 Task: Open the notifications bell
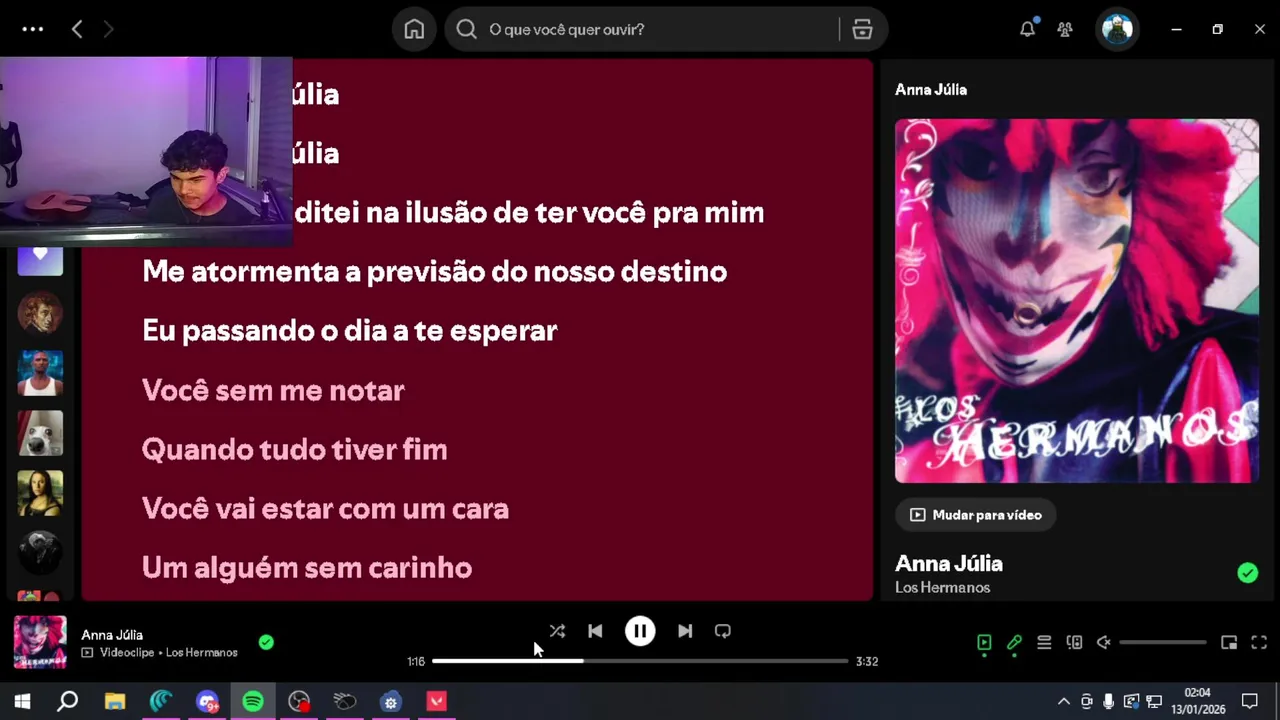click(x=1027, y=29)
